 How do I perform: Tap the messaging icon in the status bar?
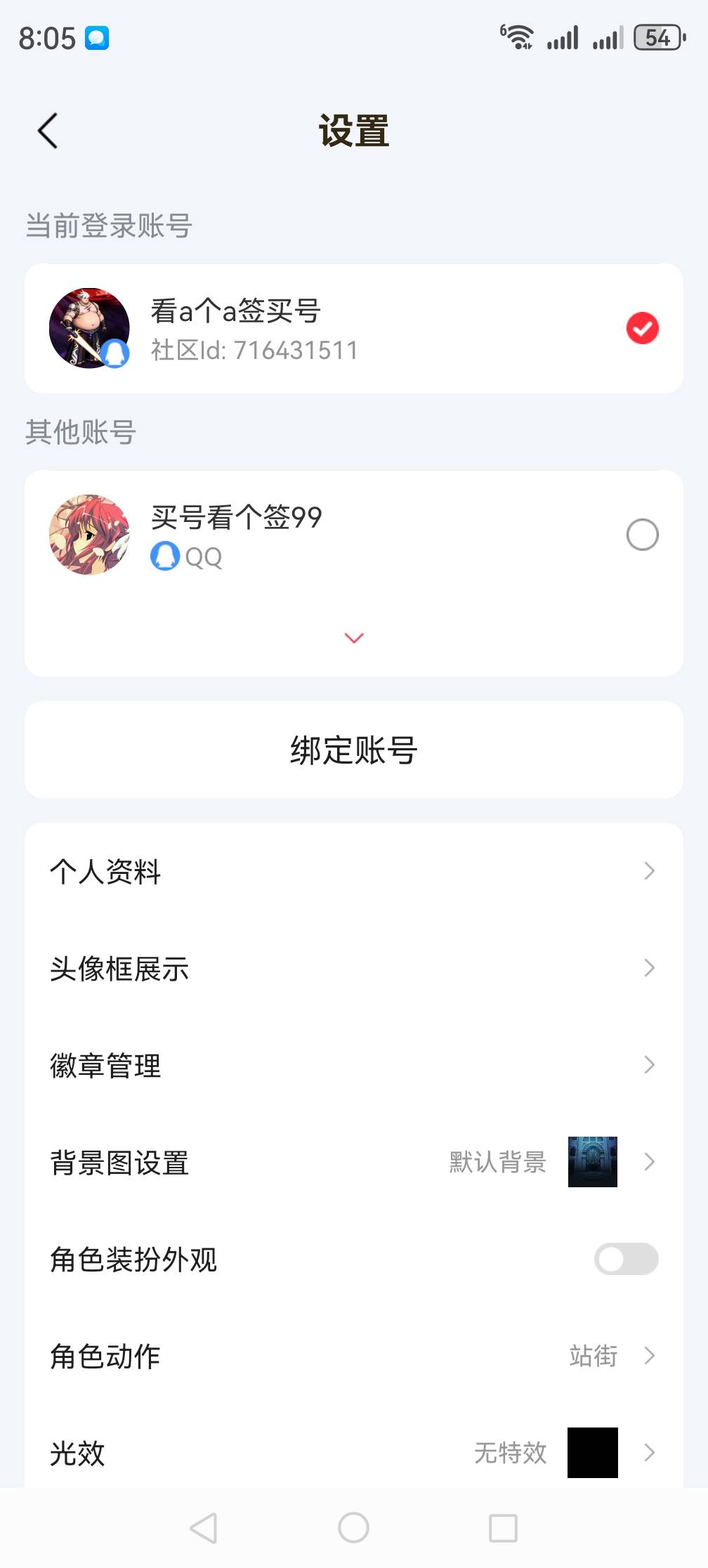(x=98, y=39)
